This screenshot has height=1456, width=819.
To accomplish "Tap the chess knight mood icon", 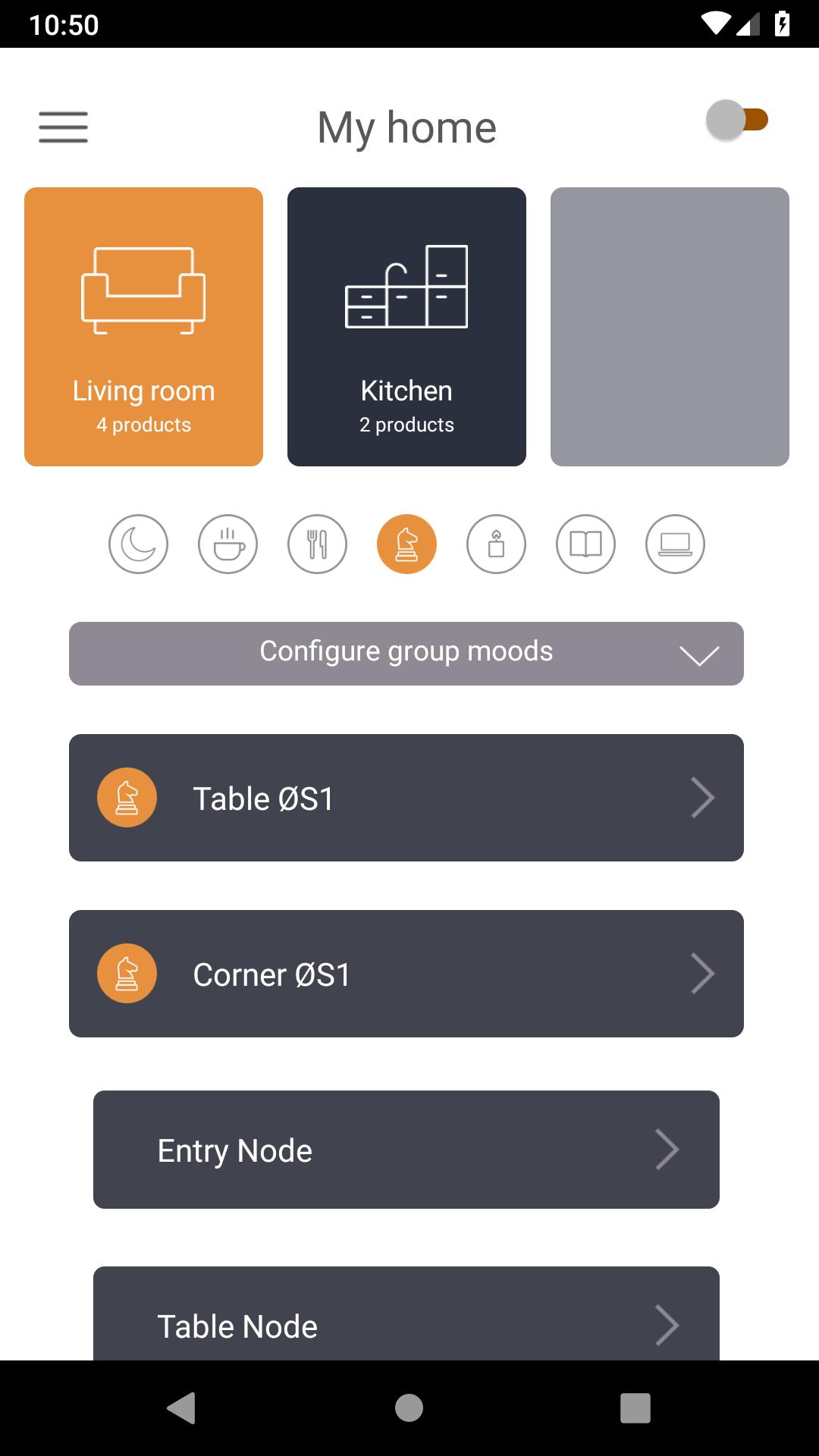I will click(x=406, y=544).
